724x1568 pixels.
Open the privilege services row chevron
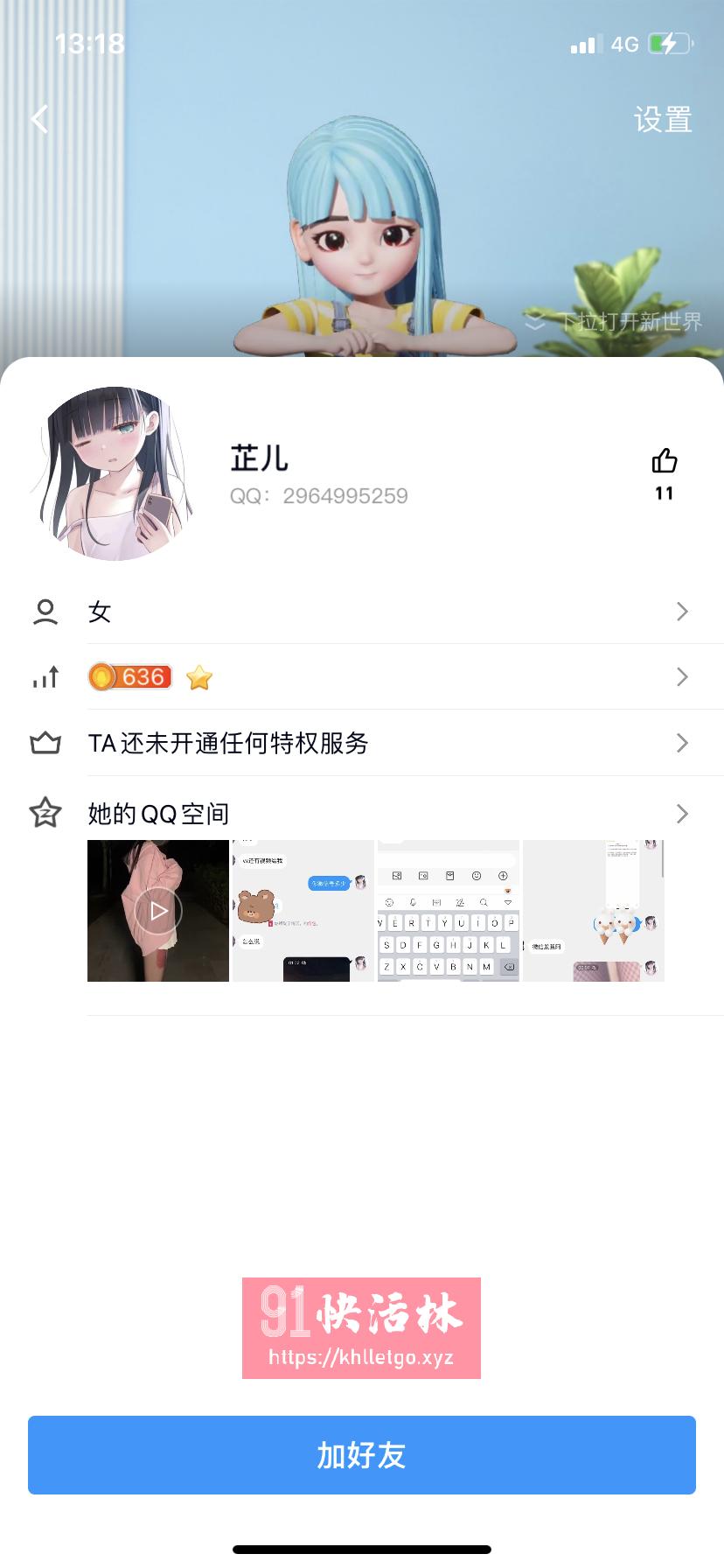pos(682,743)
